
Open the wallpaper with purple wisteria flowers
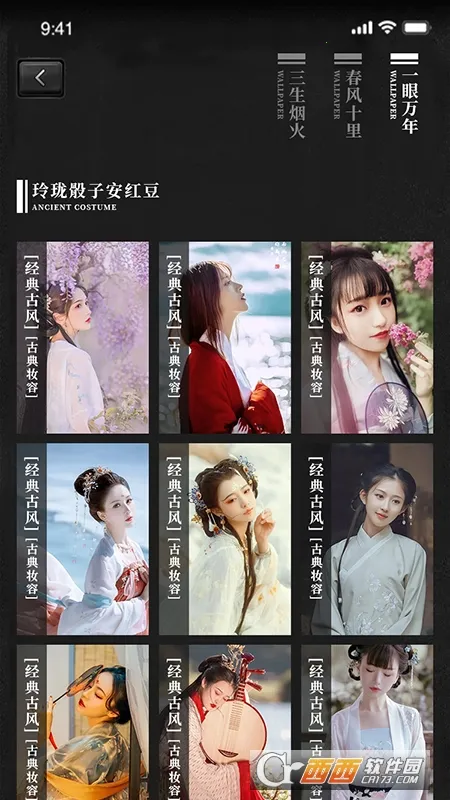83,337
